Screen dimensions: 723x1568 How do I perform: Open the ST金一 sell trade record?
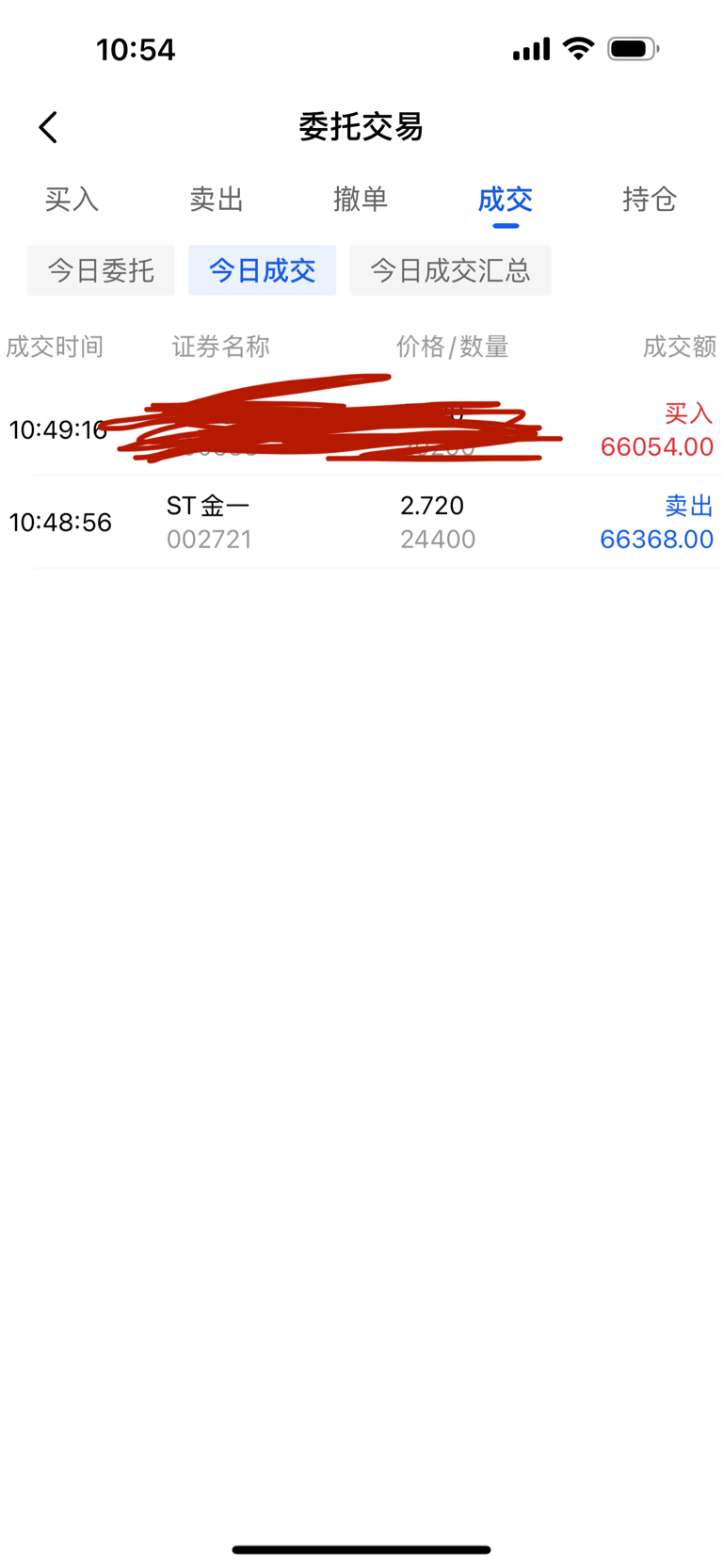tap(361, 522)
